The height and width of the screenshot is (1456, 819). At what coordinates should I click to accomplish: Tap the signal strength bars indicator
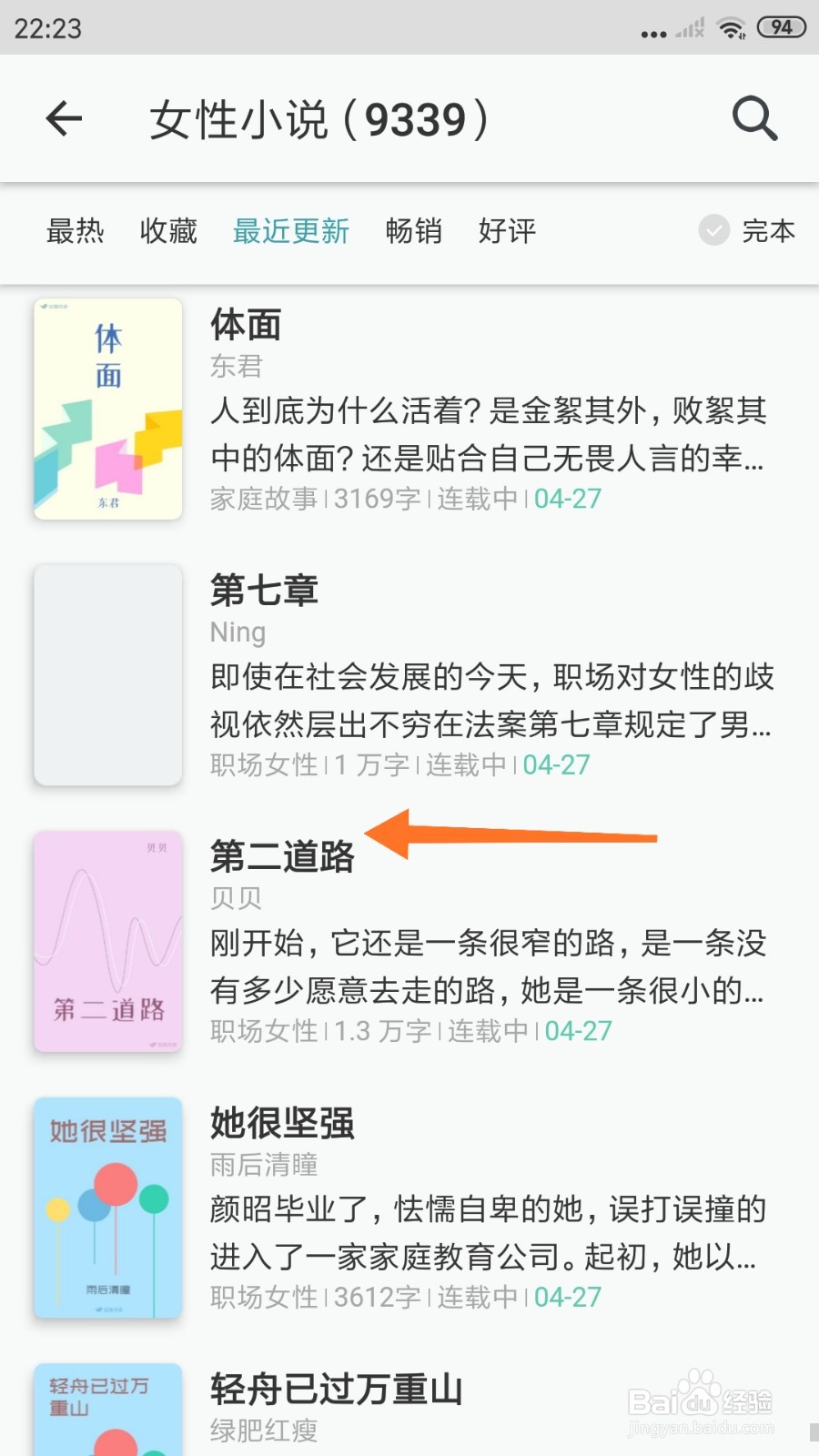click(689, 27)
